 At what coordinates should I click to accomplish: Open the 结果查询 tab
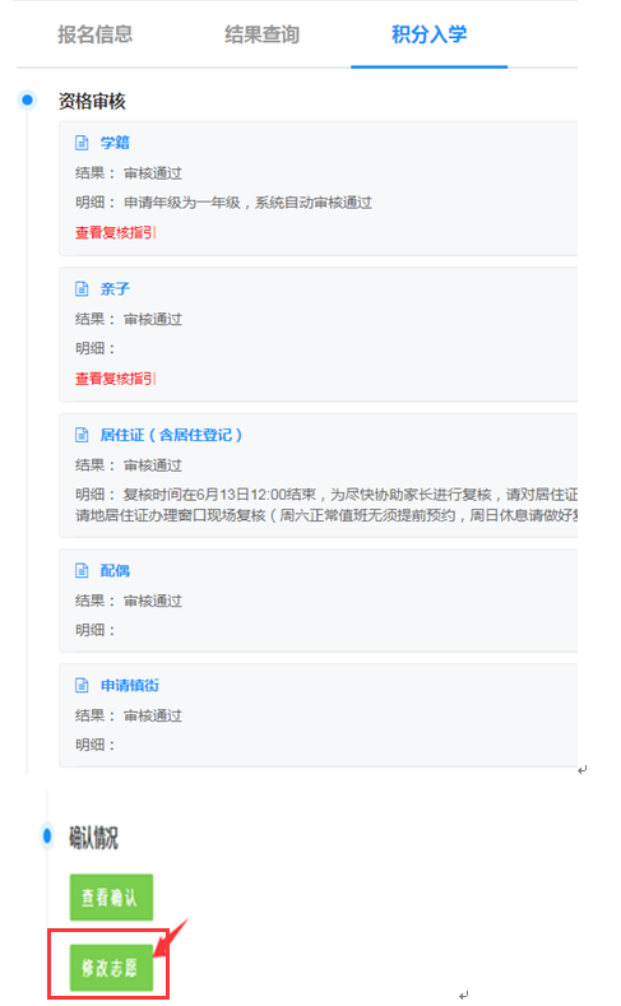pyautogui.click(x=261, y=34)
